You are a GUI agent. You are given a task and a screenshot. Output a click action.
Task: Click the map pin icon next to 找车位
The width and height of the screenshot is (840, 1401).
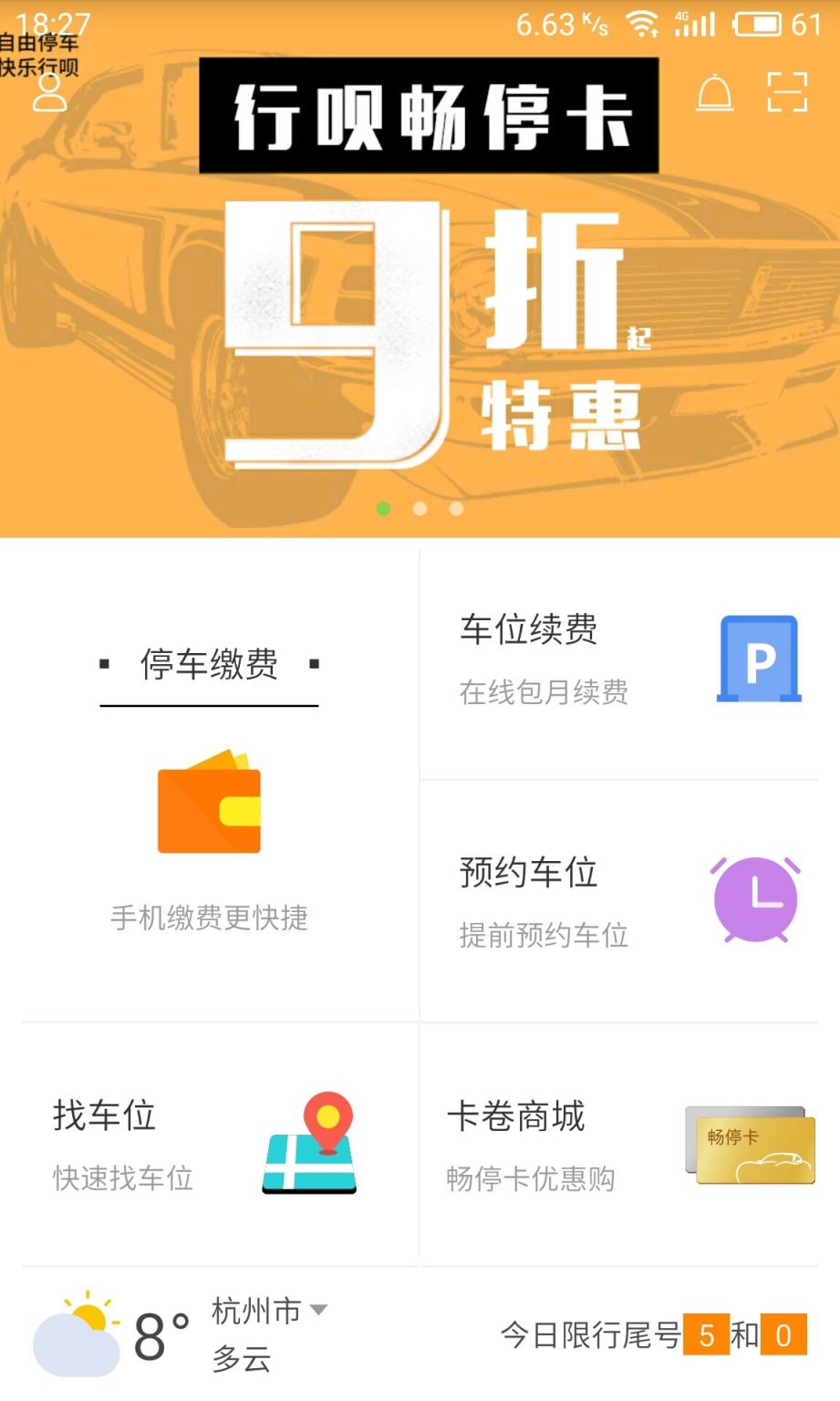tap(308, 1144)
